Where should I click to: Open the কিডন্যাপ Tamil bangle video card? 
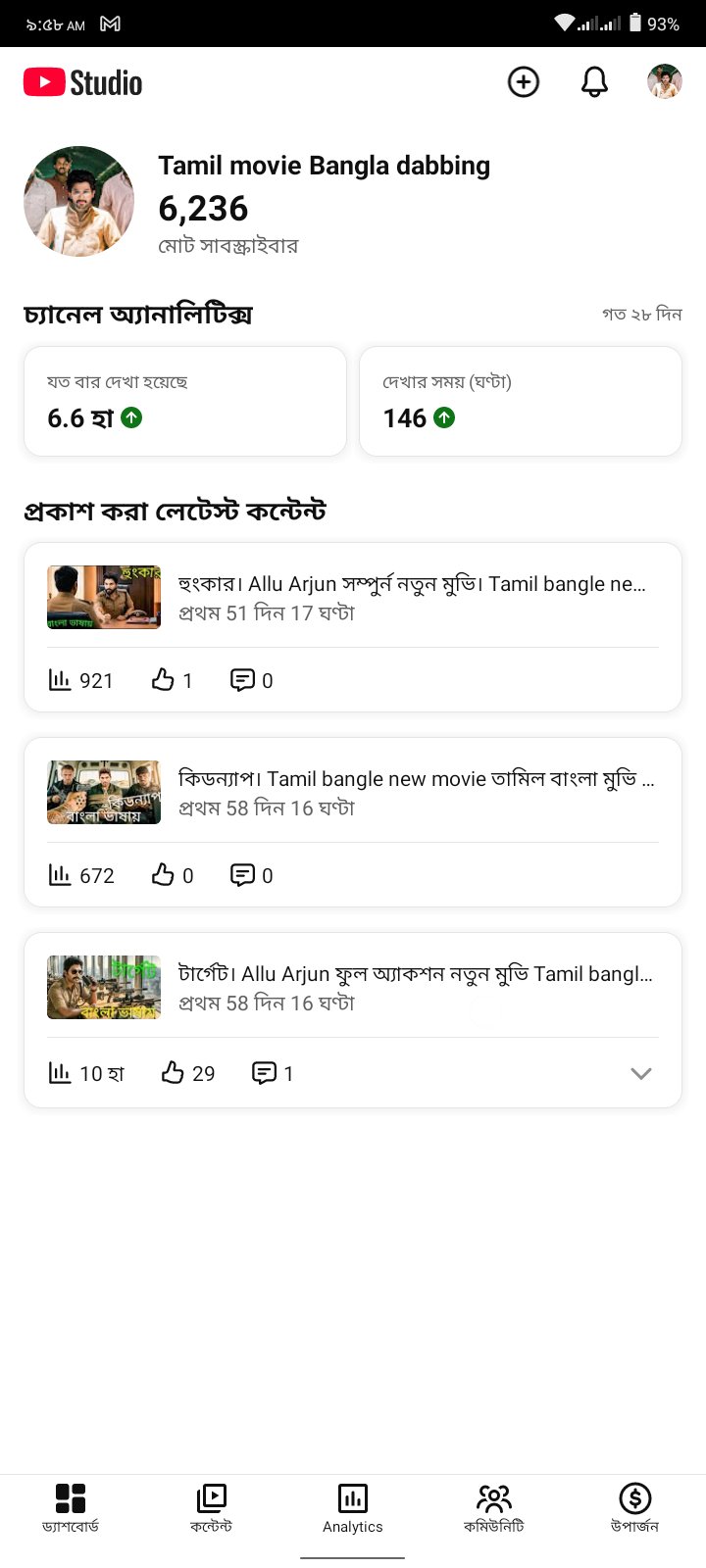click(x=353, y=822)
